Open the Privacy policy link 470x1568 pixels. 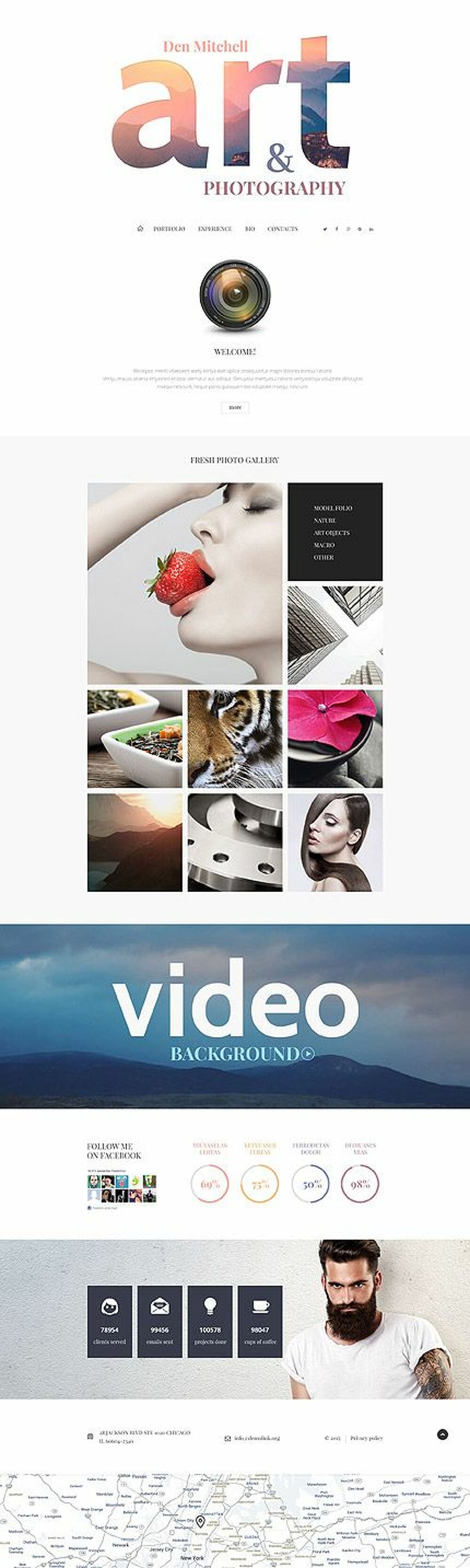[367, 1438]
